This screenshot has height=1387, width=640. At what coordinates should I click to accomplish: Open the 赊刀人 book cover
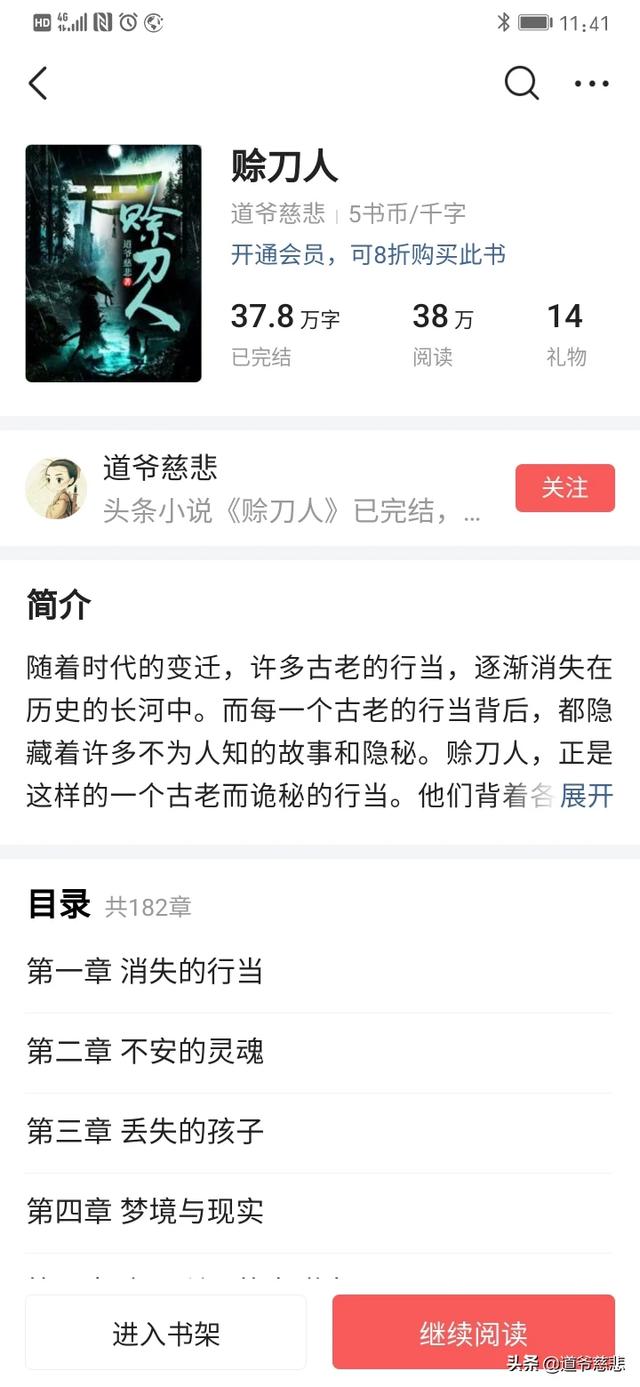pos(113,263)
